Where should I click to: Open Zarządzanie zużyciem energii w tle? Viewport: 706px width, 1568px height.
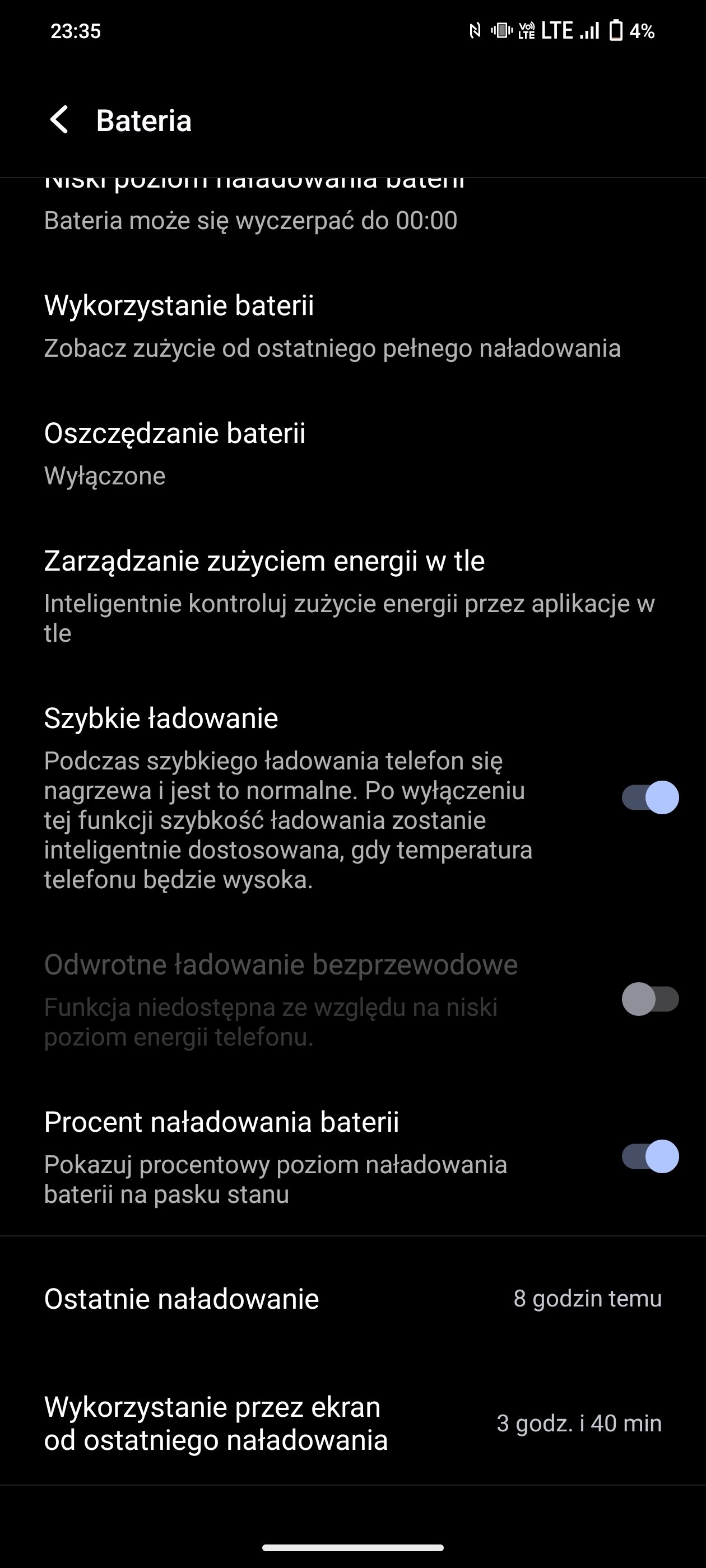(352, 596)
